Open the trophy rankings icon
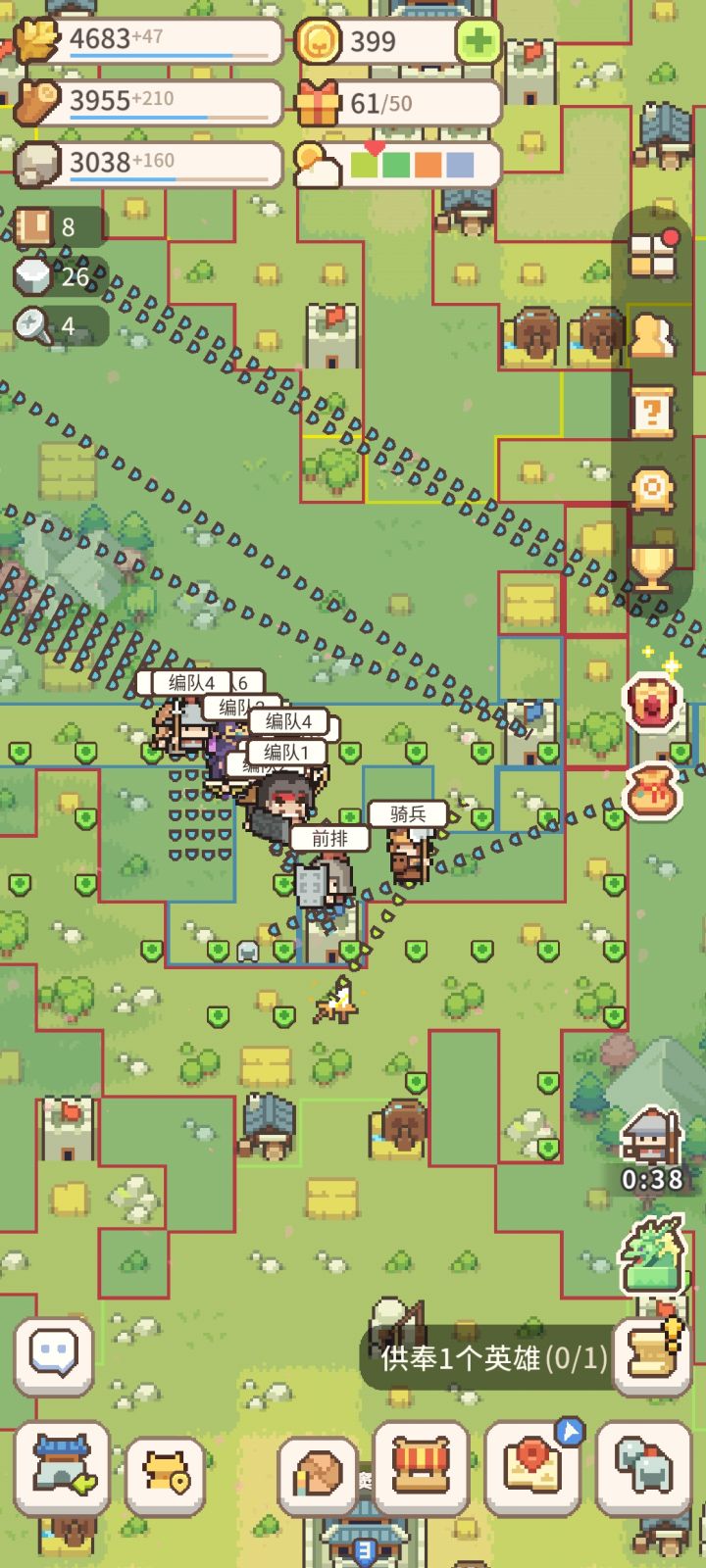This screenshot has height=1568, width=706. 652,565
